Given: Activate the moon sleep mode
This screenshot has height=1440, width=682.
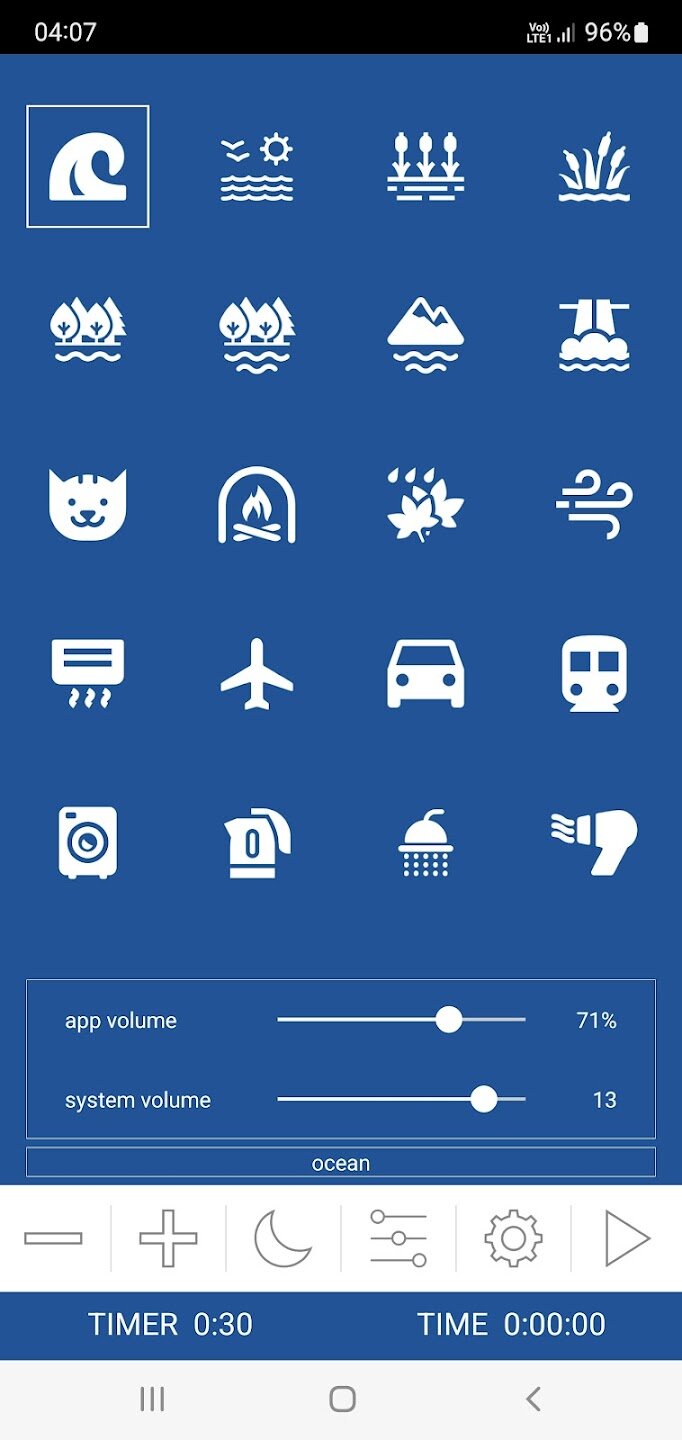Looking at the screenshot, I should click(283, 1238).
